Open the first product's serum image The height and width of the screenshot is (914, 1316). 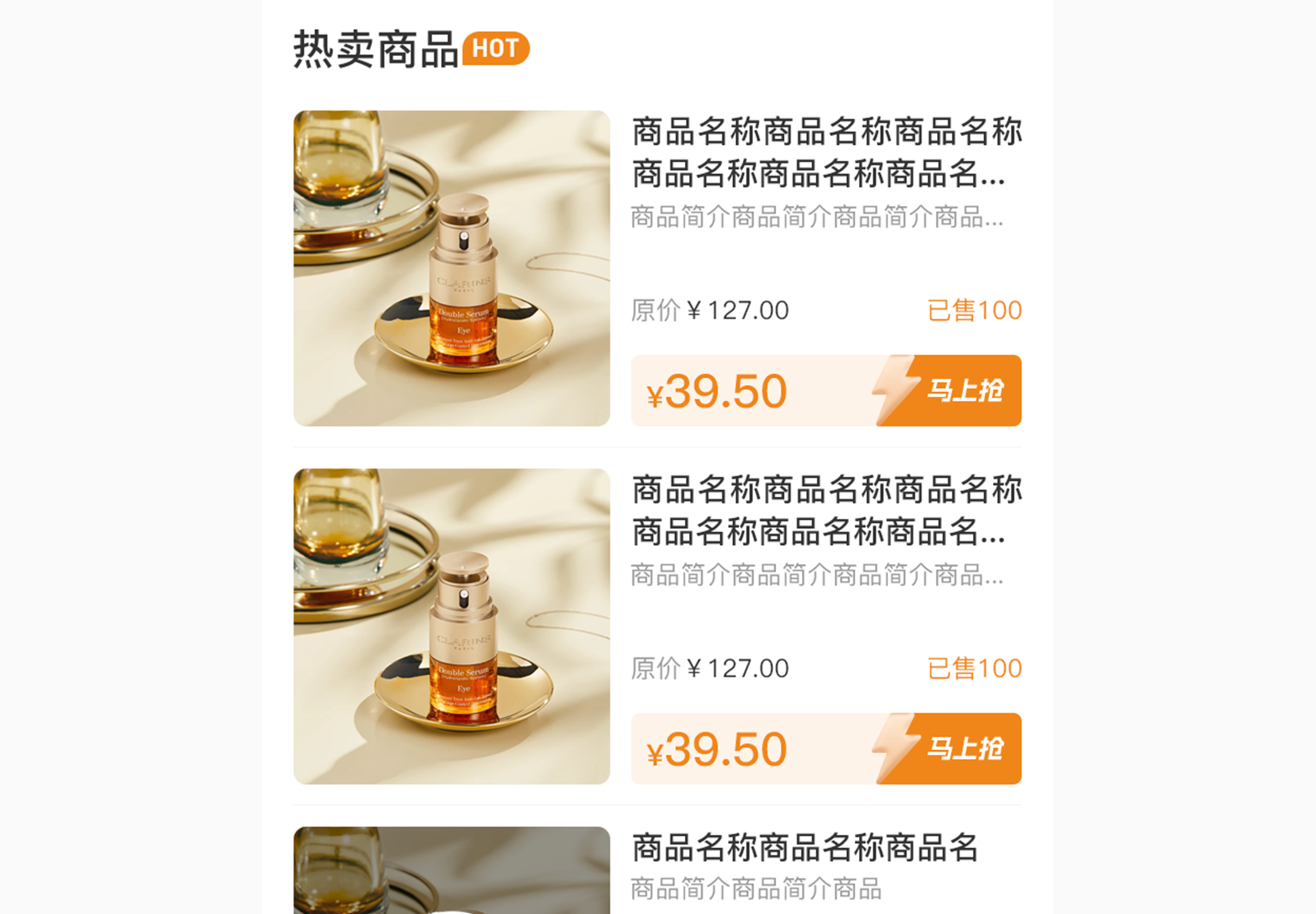point(451,268)
